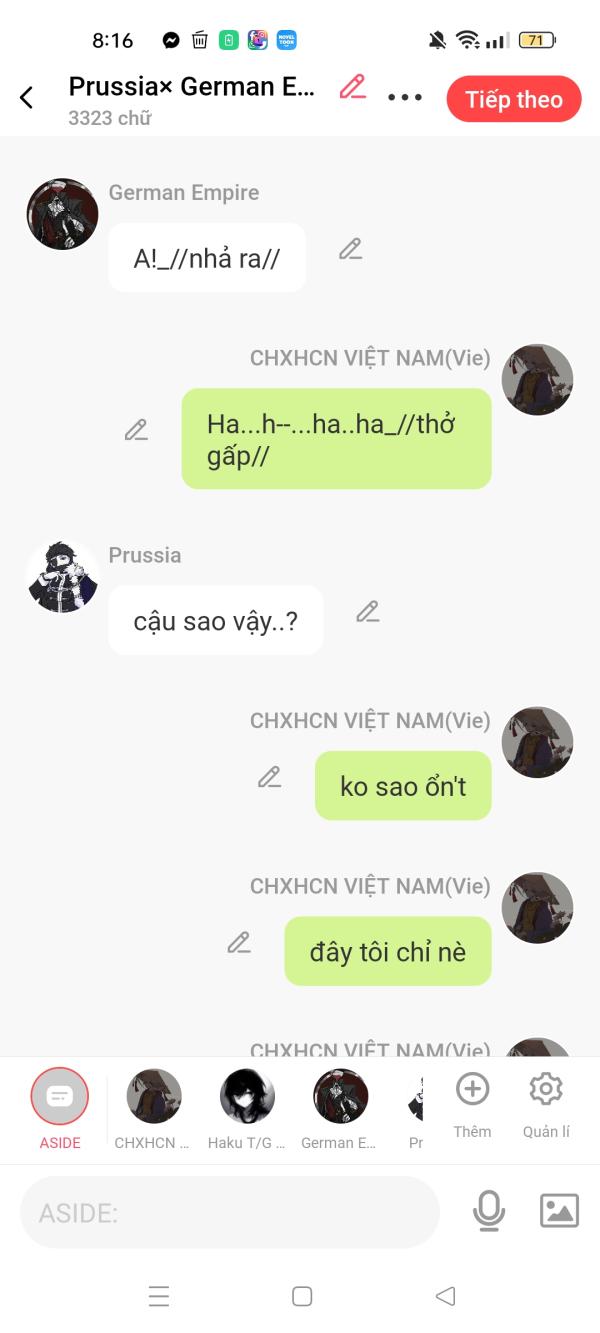The width and height of the screenshot is (600, 1333).
Task: Tap the Tiếp theo button
Action: point(513,99)
